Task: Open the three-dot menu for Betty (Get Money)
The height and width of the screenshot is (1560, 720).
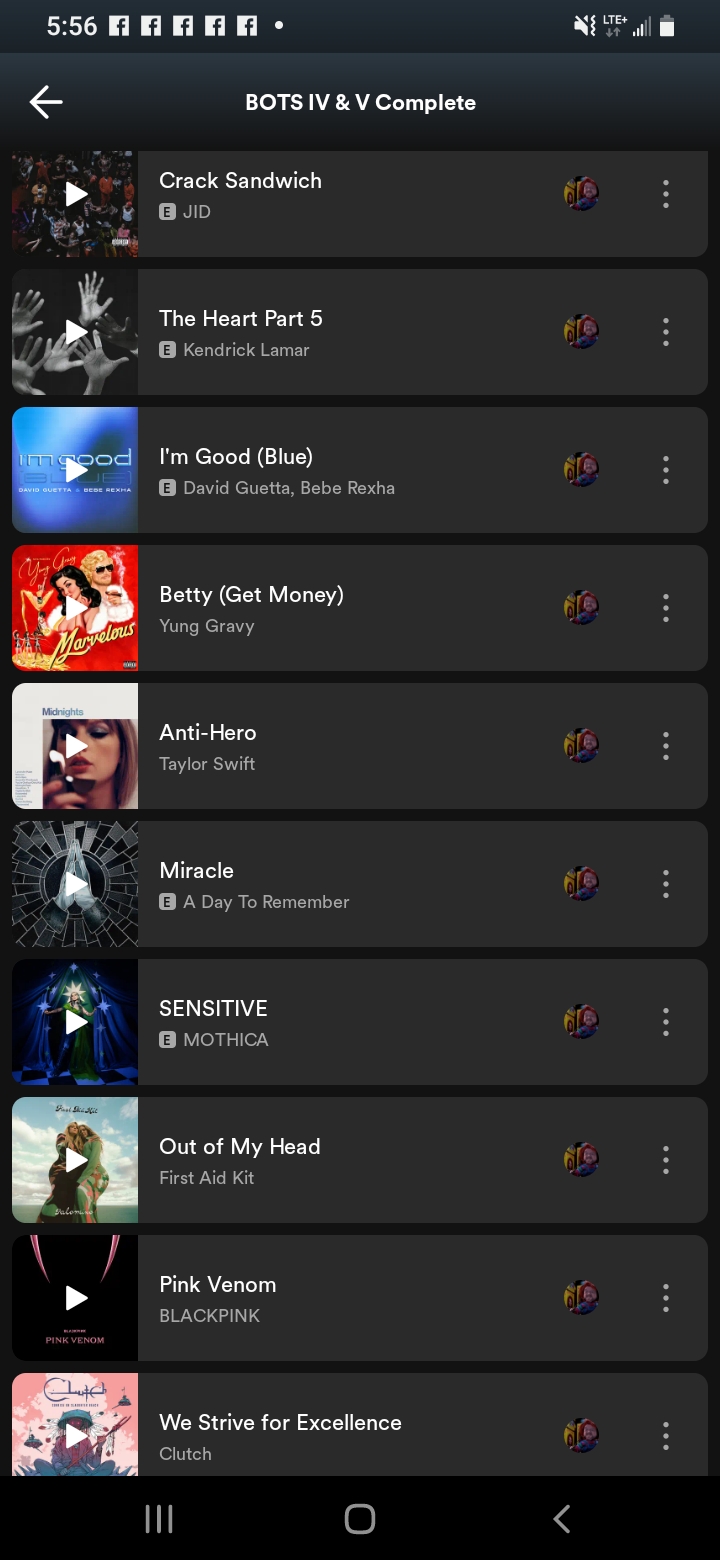Action: [665, 608]
